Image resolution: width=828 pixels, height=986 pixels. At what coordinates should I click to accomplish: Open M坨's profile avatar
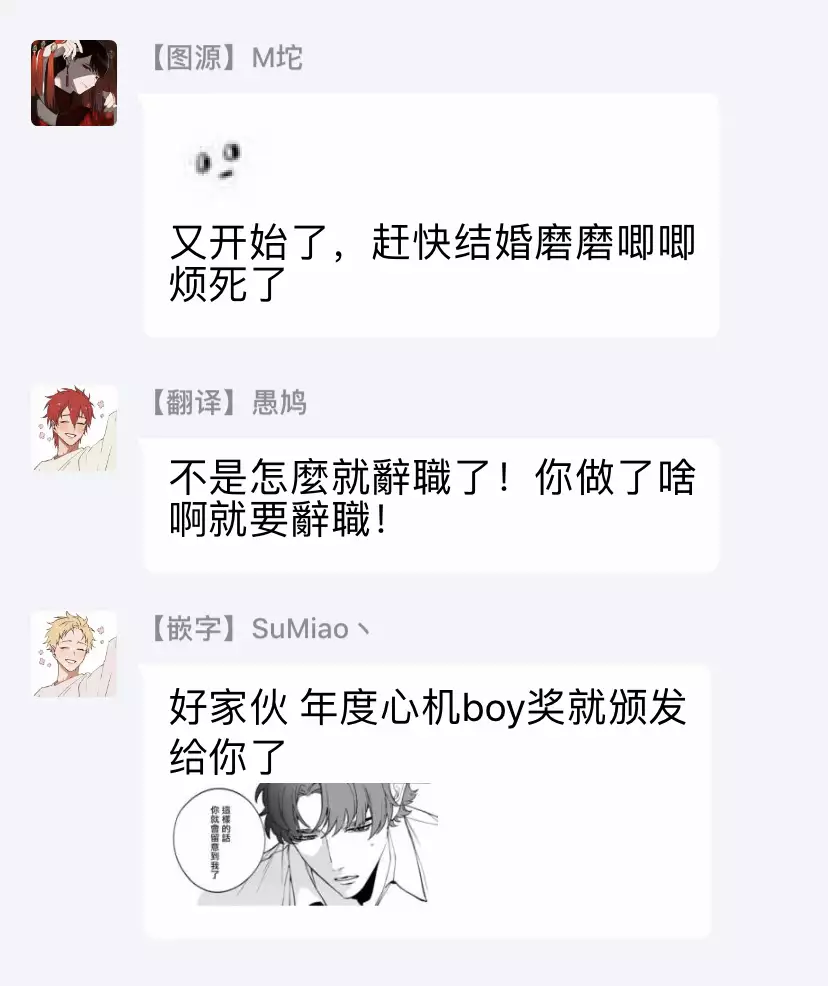click(74, 83)
